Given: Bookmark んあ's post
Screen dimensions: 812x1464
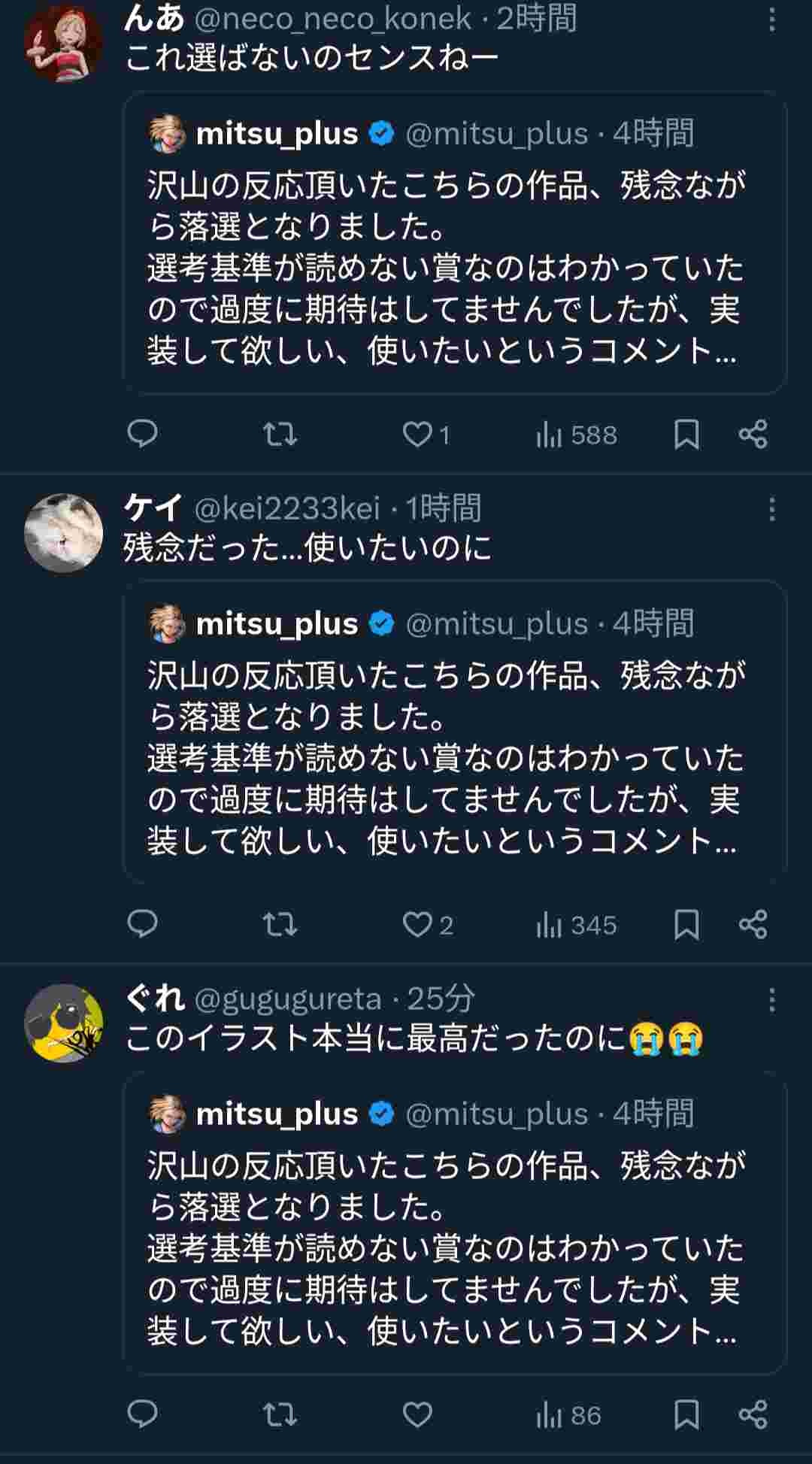Looking at the screenshot, I should (x=686, y=434).
